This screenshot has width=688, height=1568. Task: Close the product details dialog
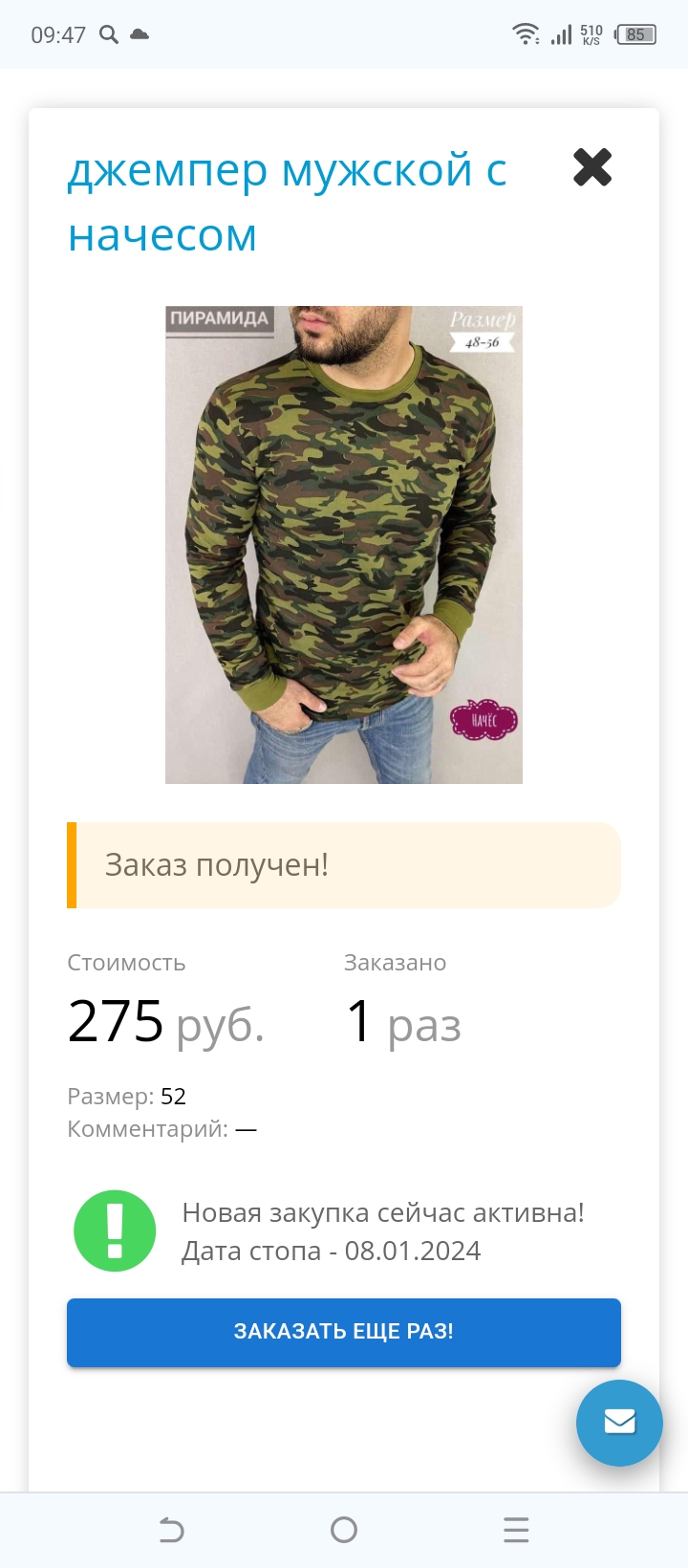coord(592,167)
